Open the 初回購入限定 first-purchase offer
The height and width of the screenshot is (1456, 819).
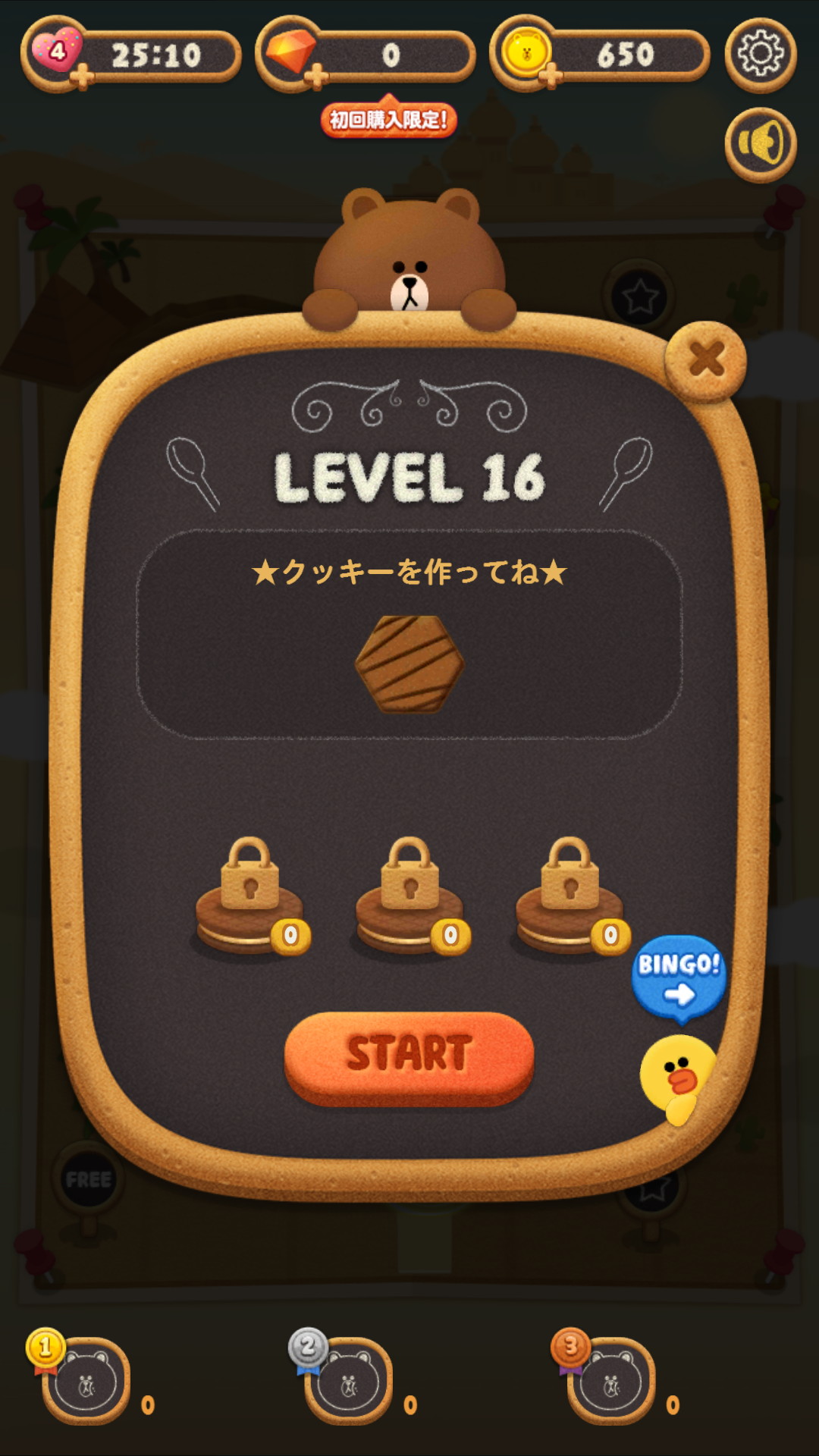coord(388,120)
